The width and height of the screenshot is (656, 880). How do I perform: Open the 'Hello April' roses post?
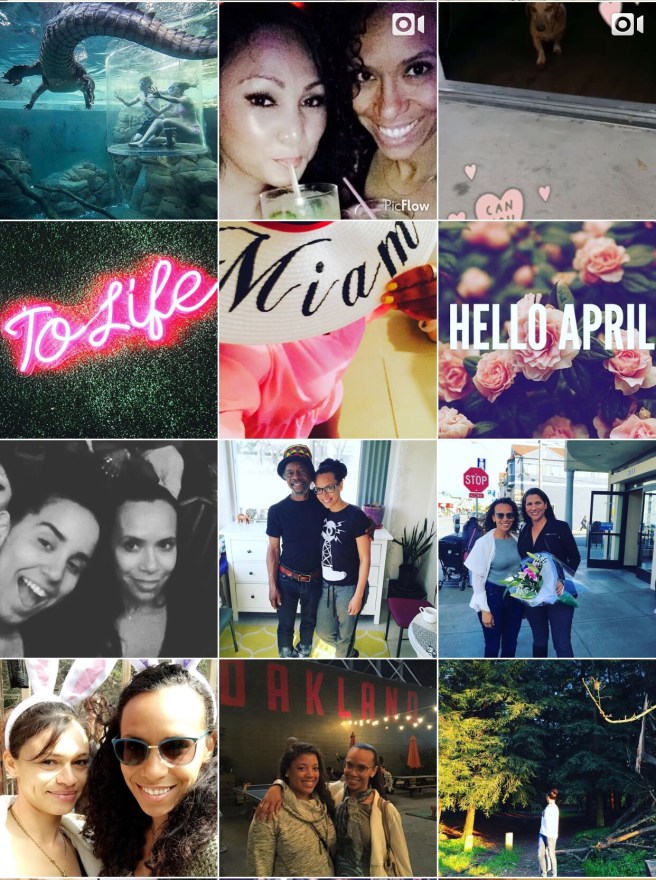tap(547, 329)
